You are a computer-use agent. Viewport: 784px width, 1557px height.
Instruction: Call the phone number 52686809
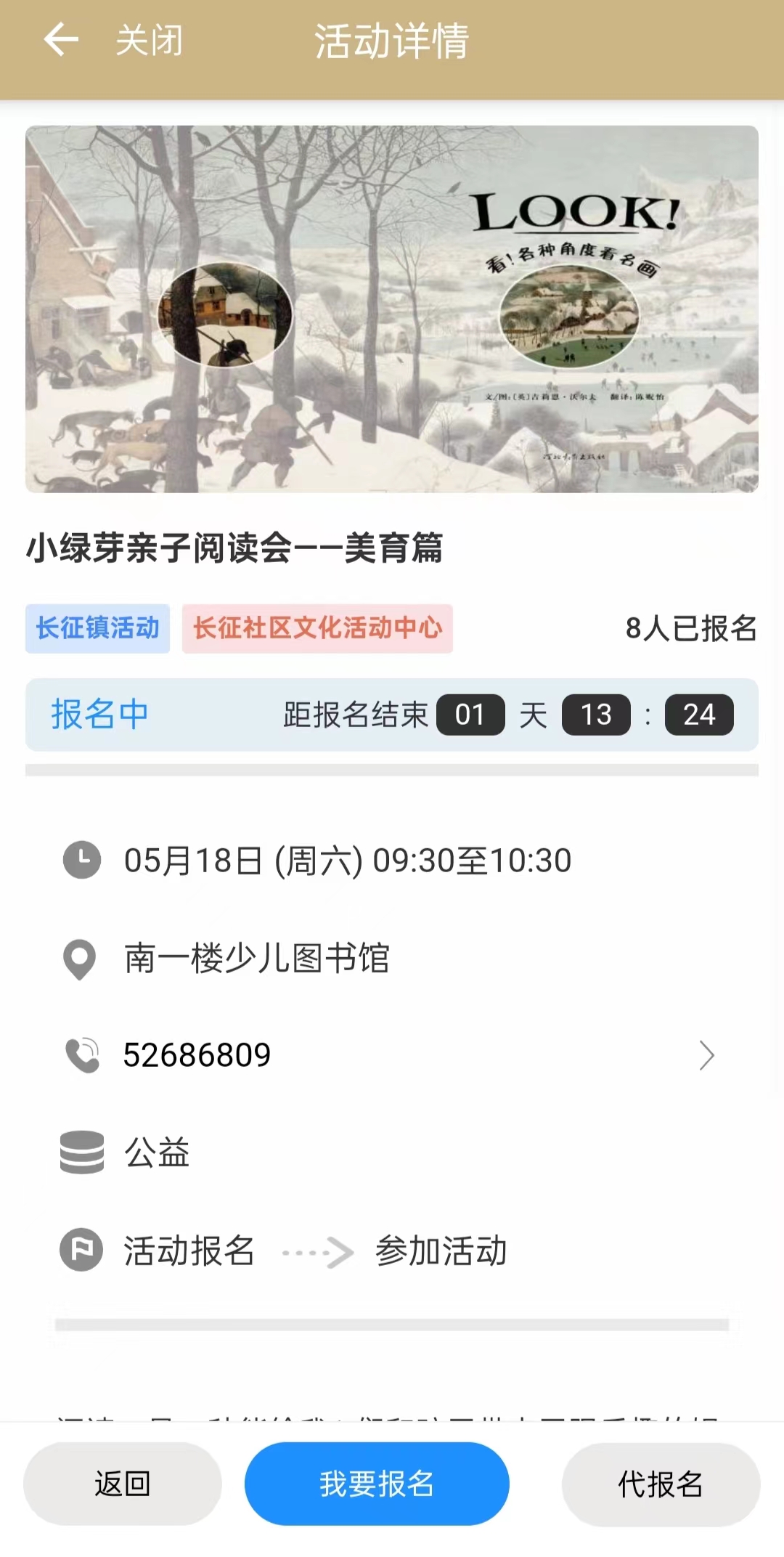point(197,1055)
